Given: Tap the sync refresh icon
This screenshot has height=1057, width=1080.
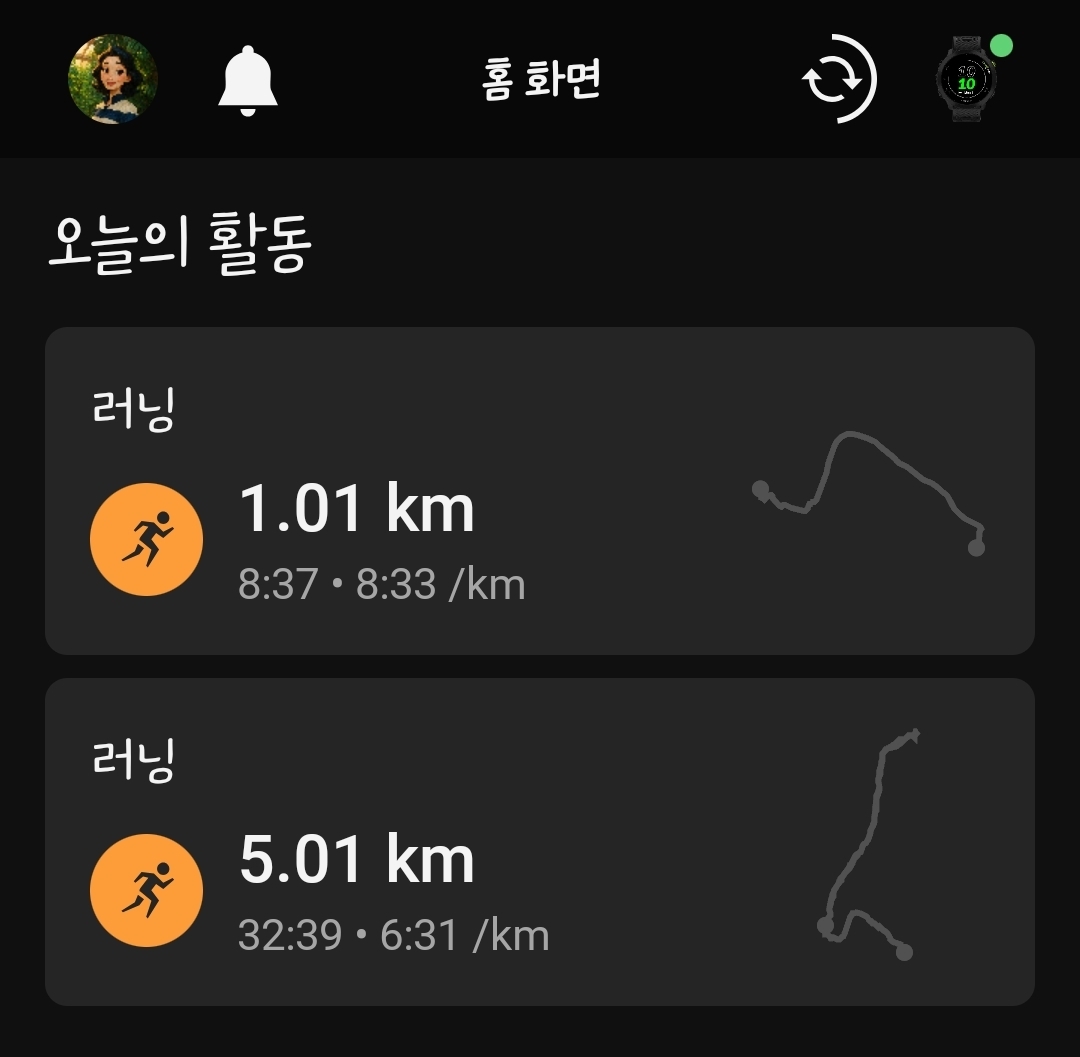Looking at the screenshot, I should pos(839,80).
